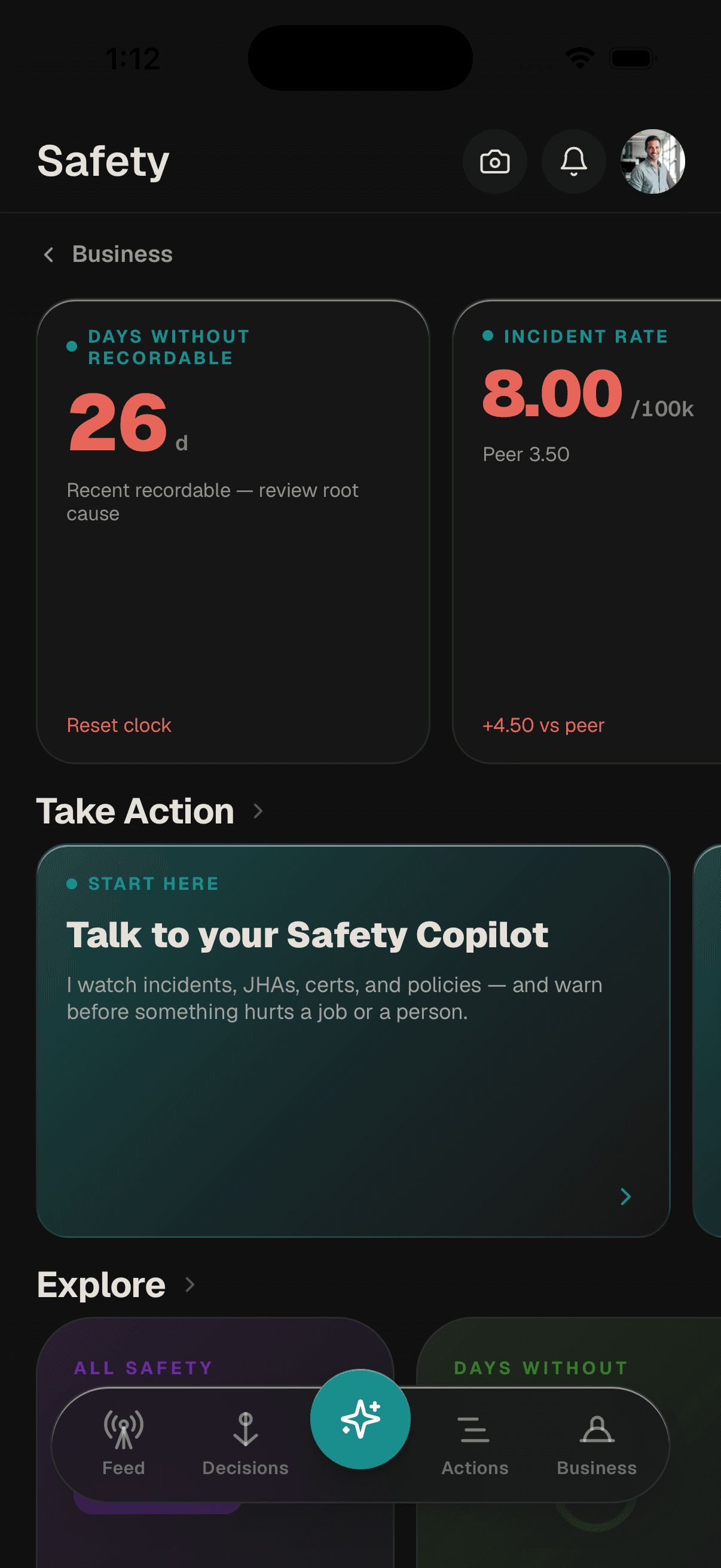Switch to the Business tab
The width and height of the screenshot is (721, 1568).
597,1443
